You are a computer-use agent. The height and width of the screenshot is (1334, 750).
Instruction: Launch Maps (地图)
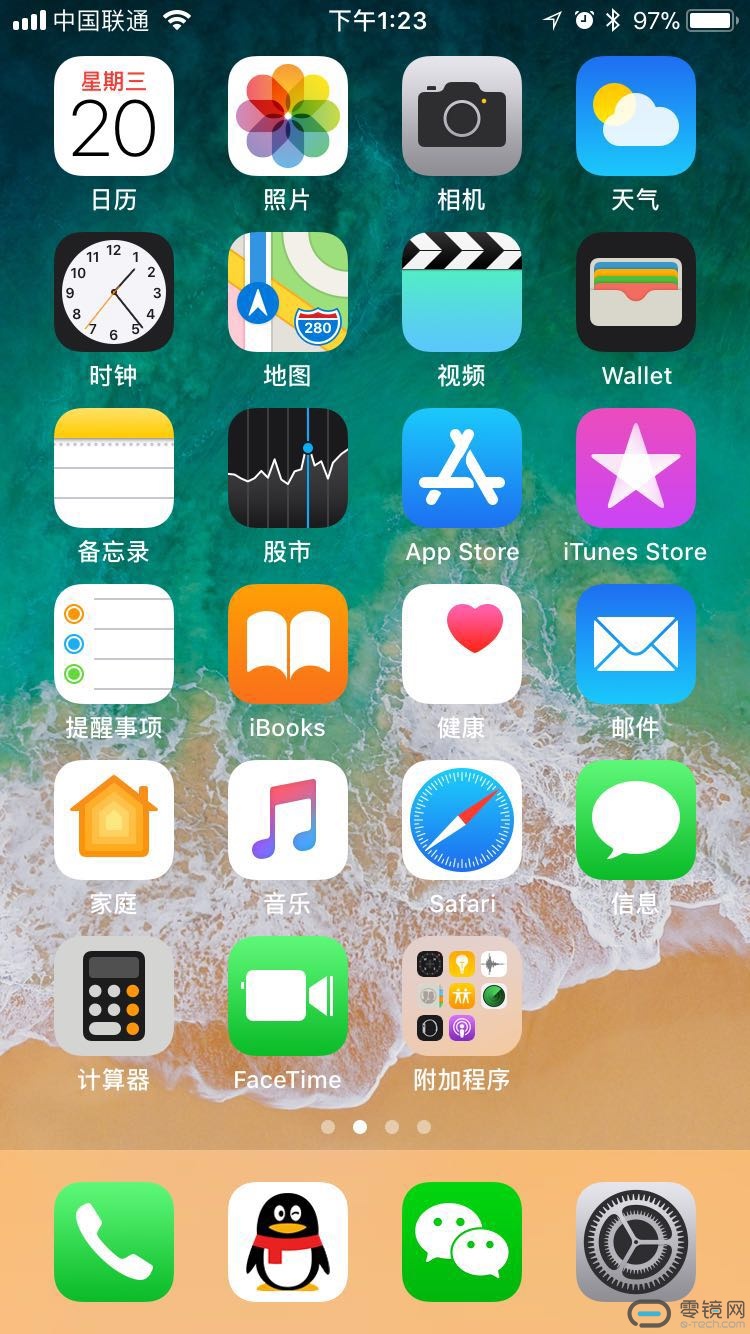(287, 292)
